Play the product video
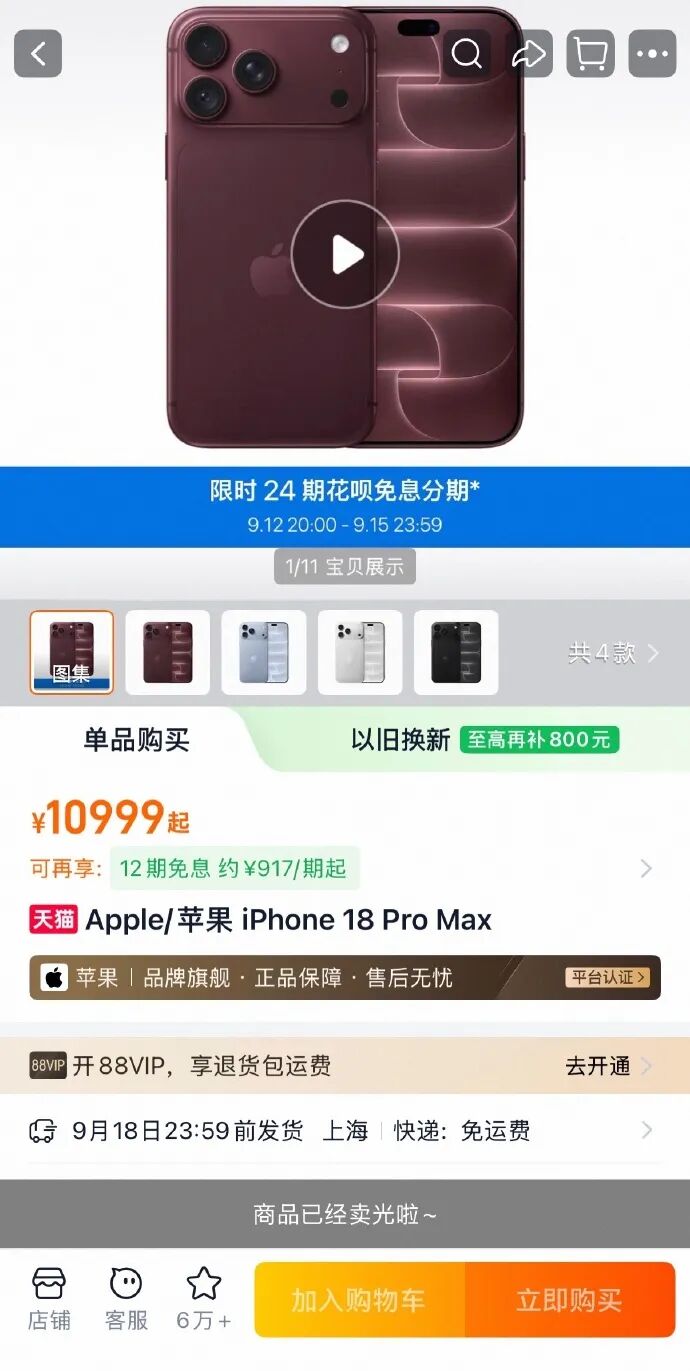Screen dimensions: 690x1371 (x=345, y=254)
